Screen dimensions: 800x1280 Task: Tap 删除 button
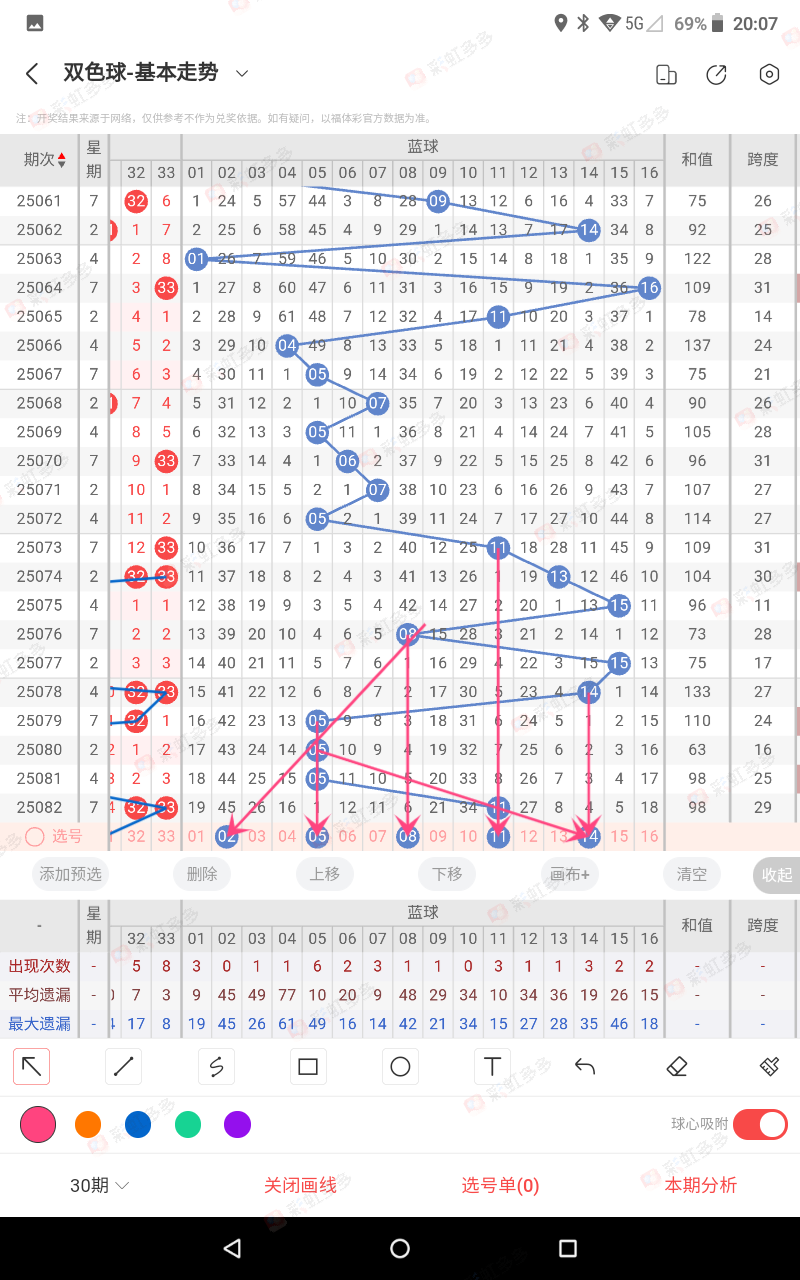click(202, 874)
